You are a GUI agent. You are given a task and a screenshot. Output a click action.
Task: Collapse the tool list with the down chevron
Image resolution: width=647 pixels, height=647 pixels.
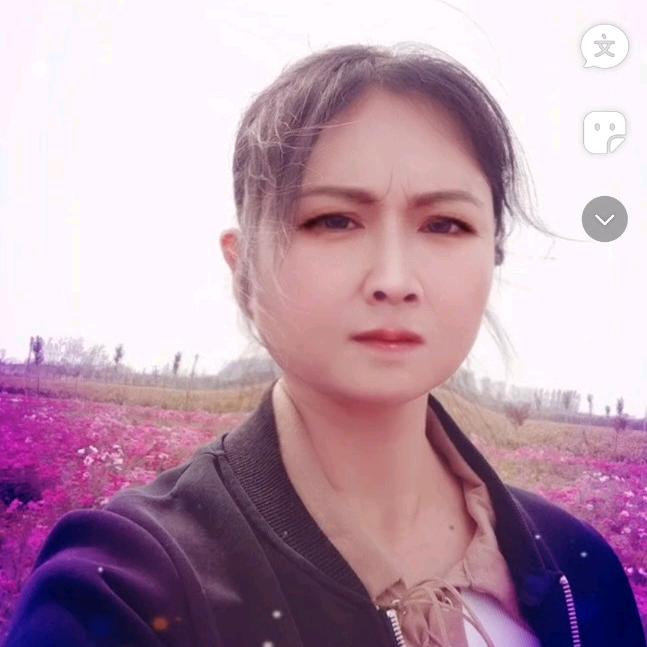coord(604,219)
